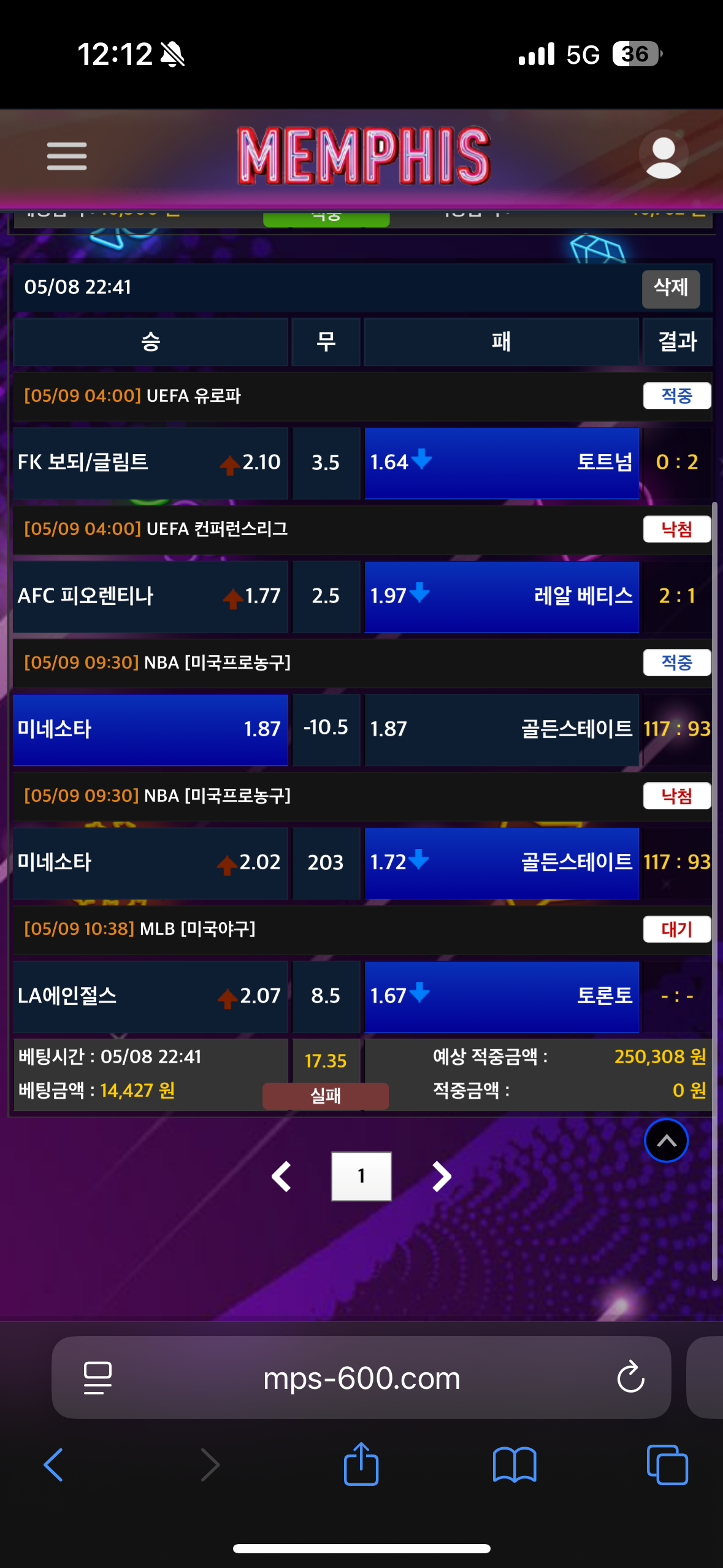Share this page from Safari

[x=361, y=1465]
